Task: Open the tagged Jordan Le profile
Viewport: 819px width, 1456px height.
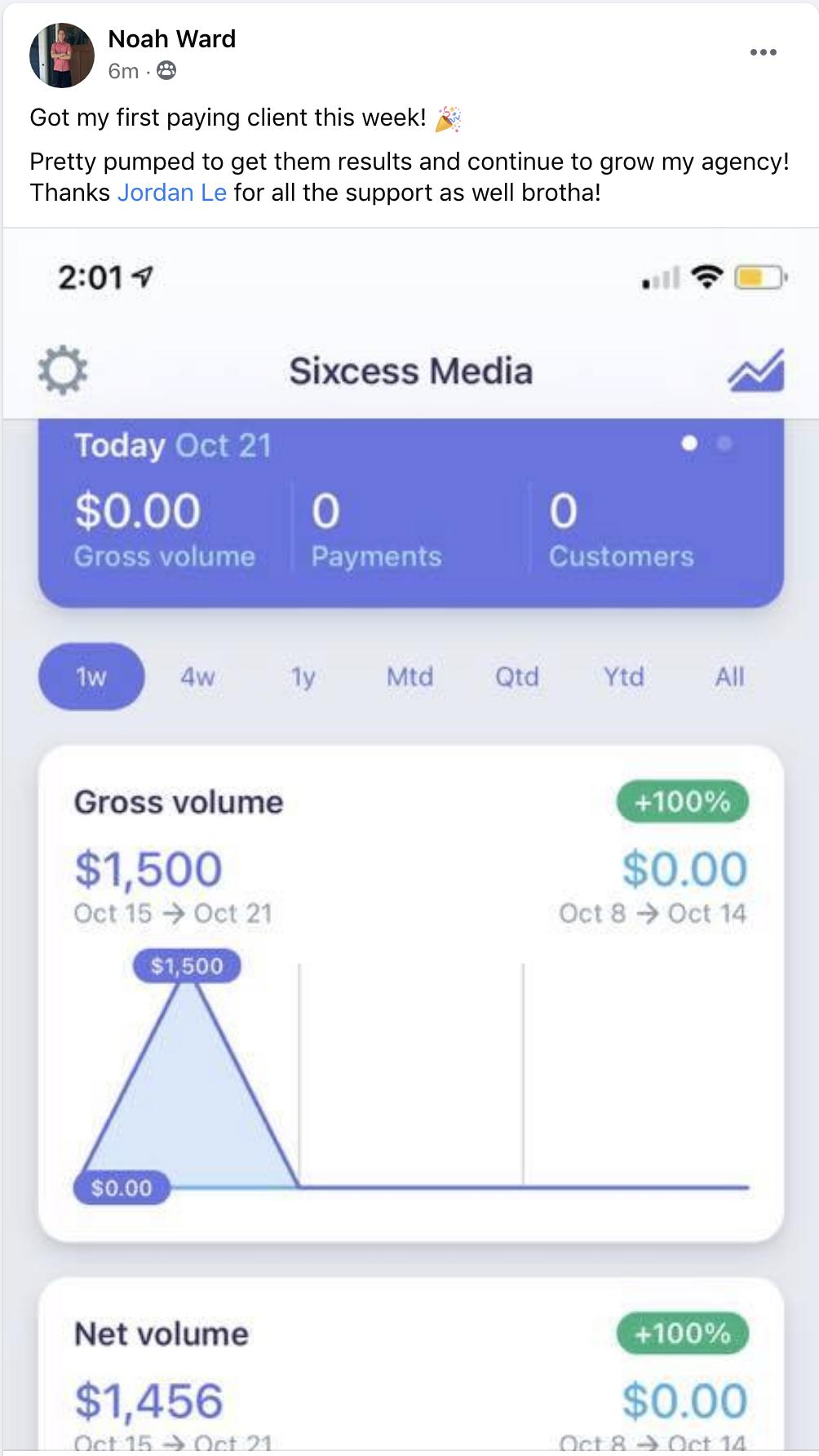Action: pyautogui.click(x=171, y=193)
